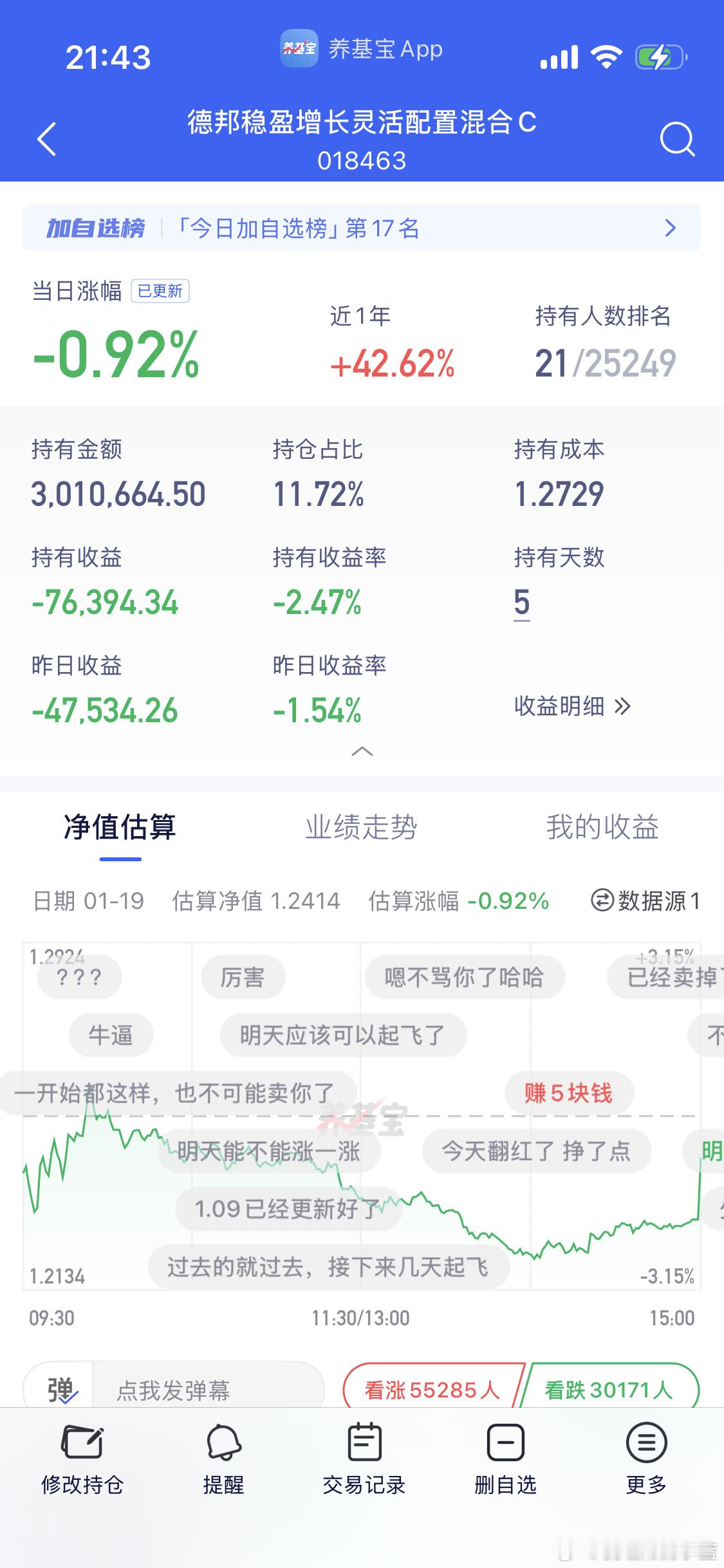Switch to the 业绩走势 tab

tap(362, 829)
